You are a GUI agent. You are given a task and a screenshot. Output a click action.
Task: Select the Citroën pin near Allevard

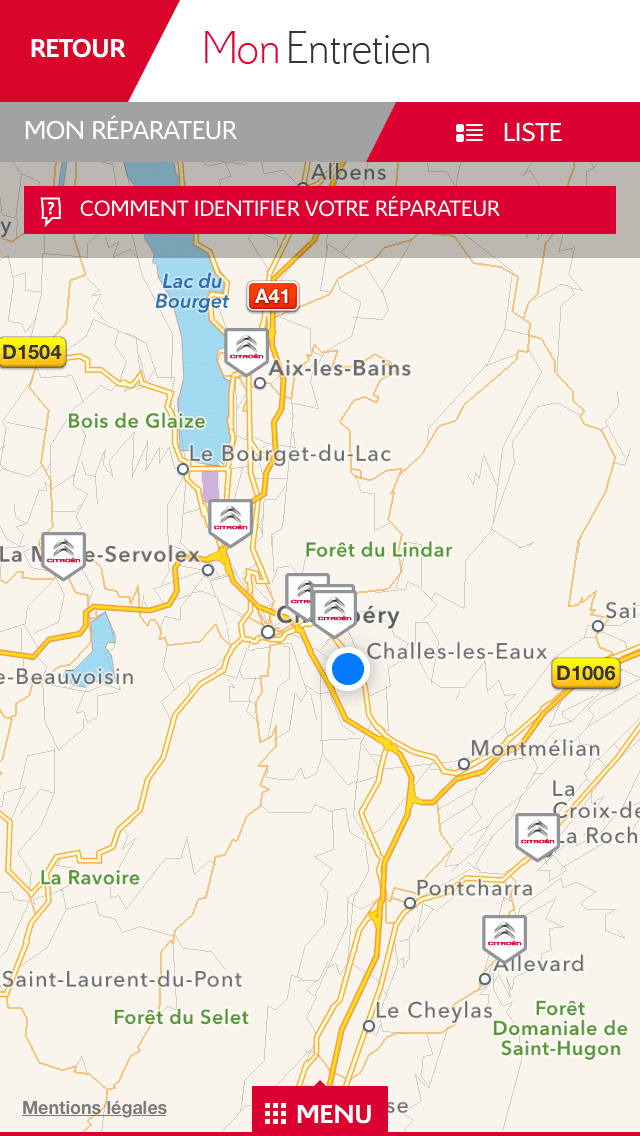pos(504,937)
